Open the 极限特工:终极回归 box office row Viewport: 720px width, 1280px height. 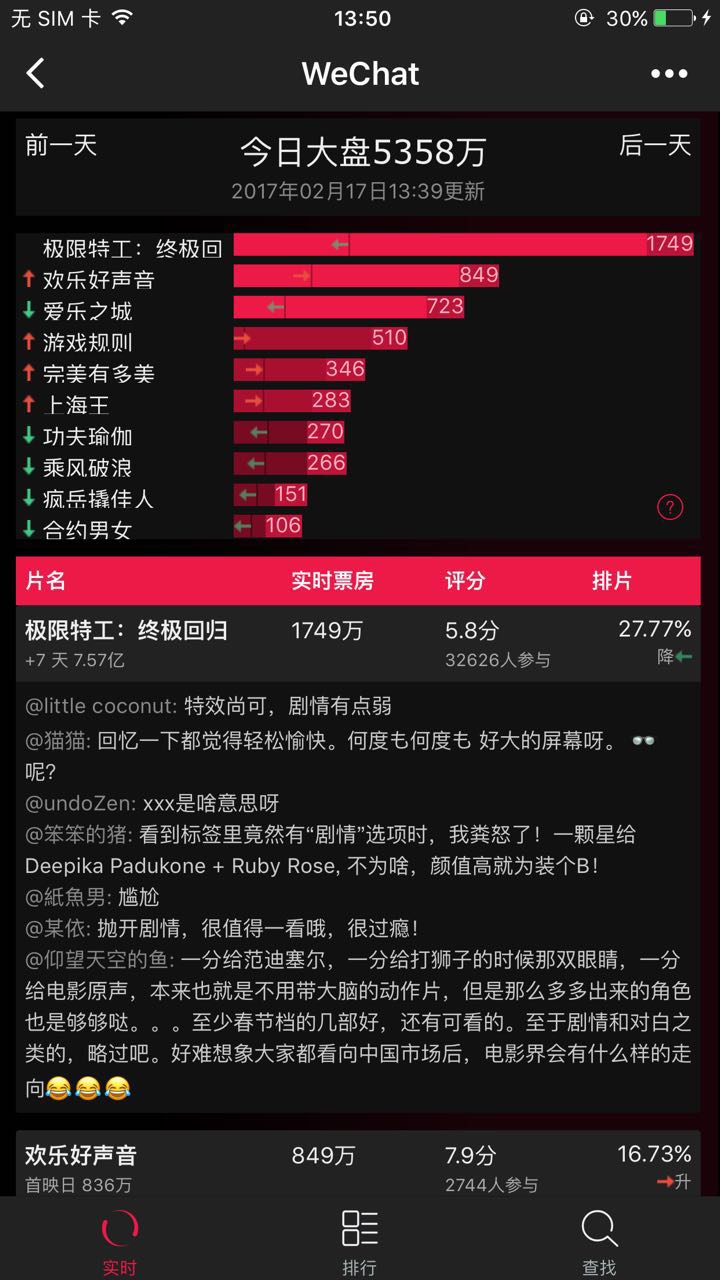click(x=358, y=643)
